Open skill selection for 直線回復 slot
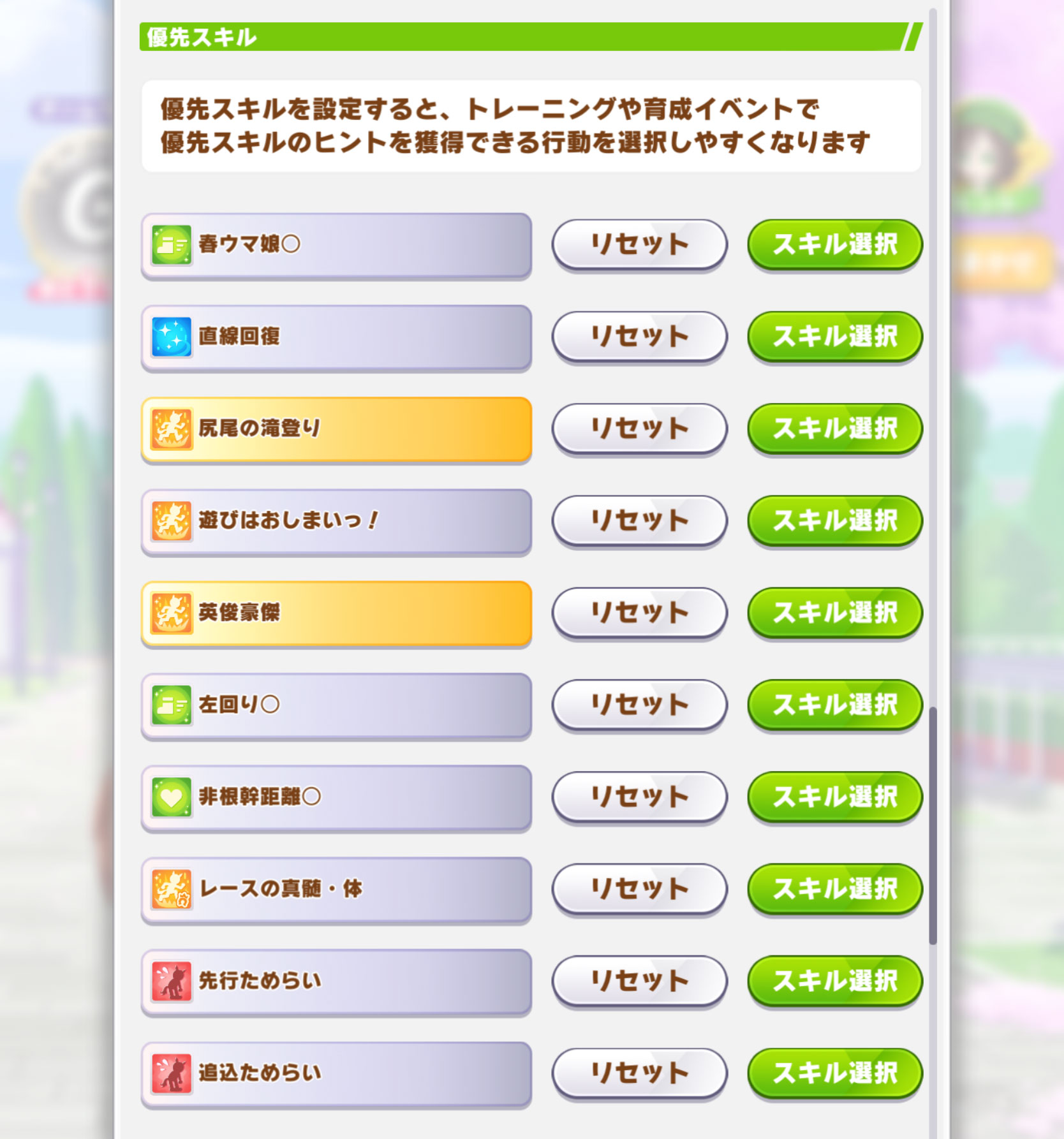 (x=834, y=336)
